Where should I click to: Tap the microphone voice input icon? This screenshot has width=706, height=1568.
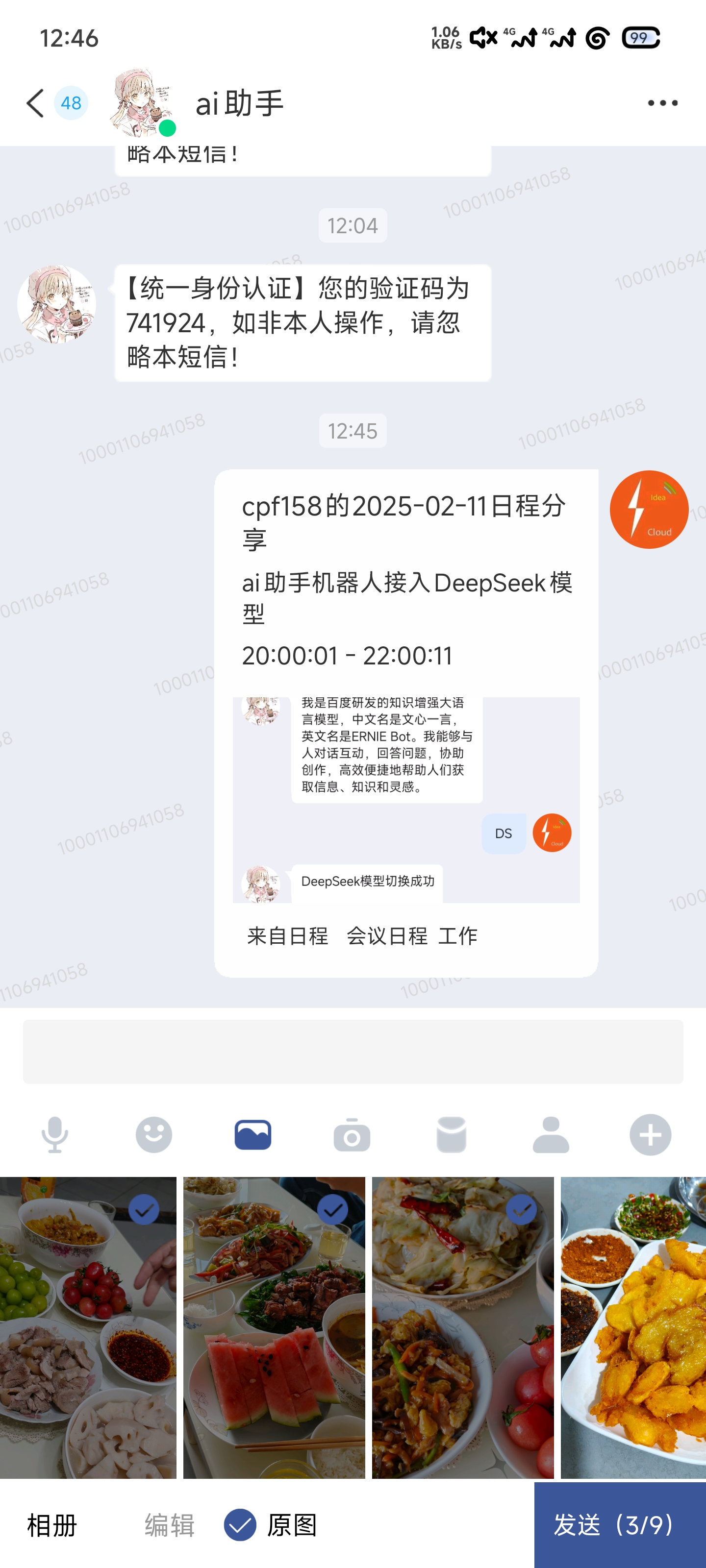click(54, 1135)
